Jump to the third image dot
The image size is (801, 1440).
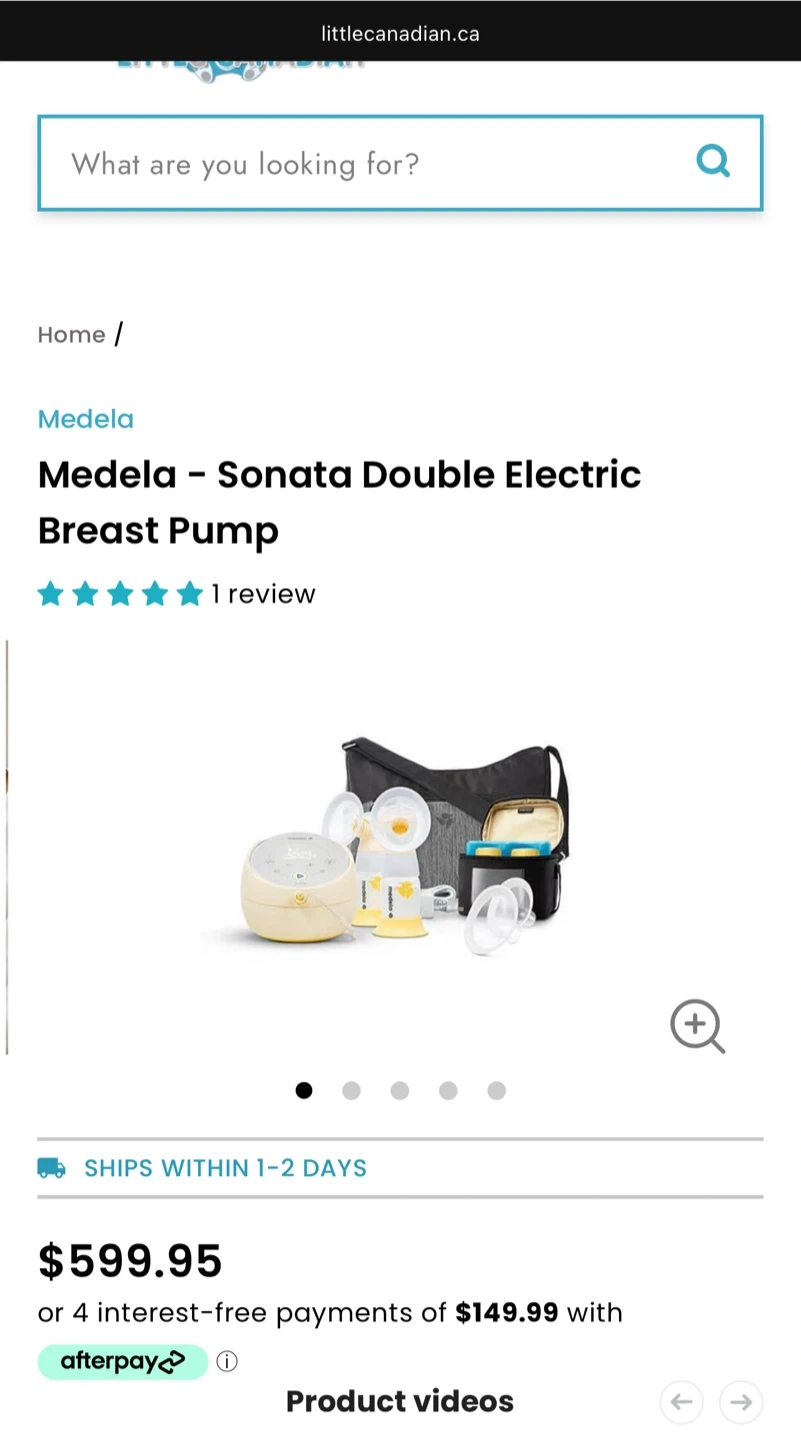click(x=400, y=1091)
